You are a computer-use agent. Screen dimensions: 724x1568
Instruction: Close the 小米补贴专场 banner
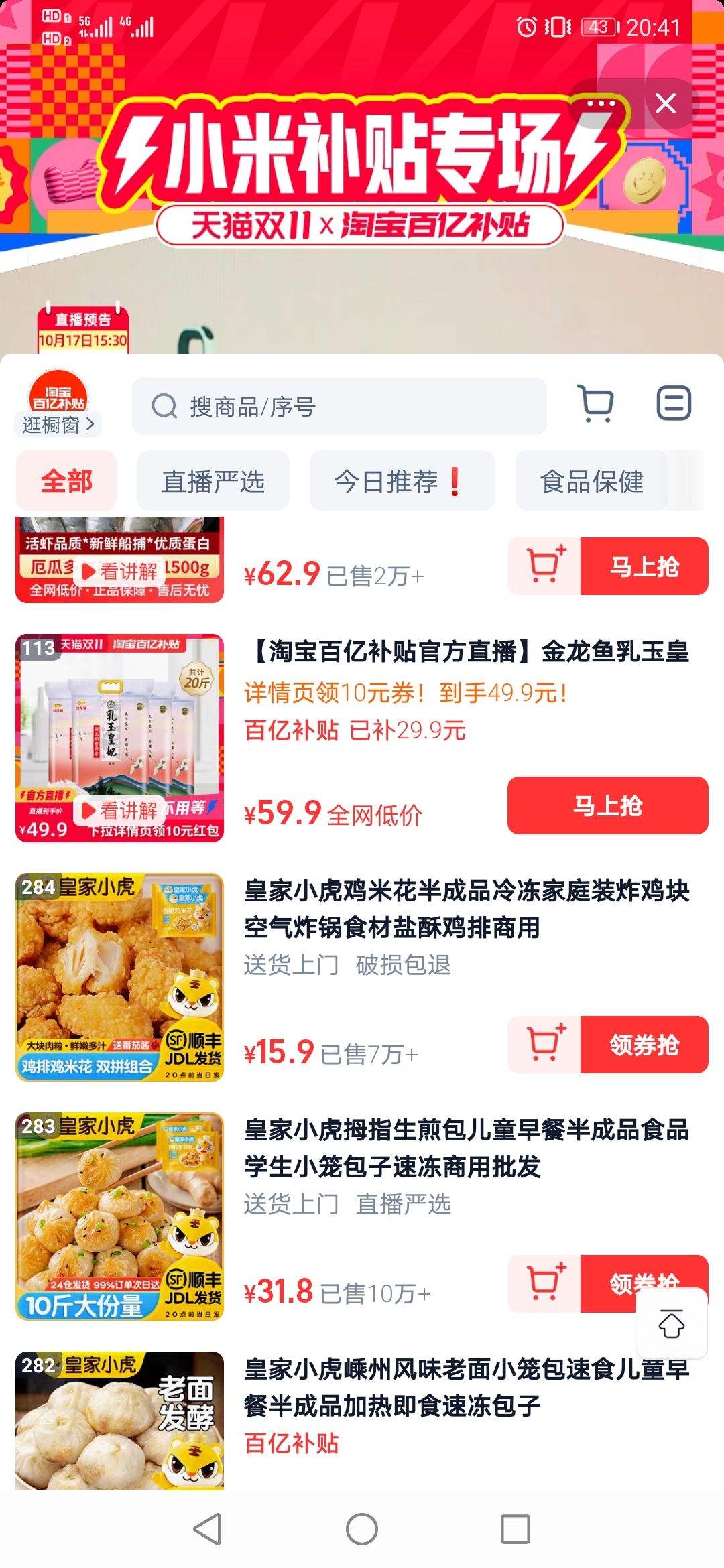665,104
